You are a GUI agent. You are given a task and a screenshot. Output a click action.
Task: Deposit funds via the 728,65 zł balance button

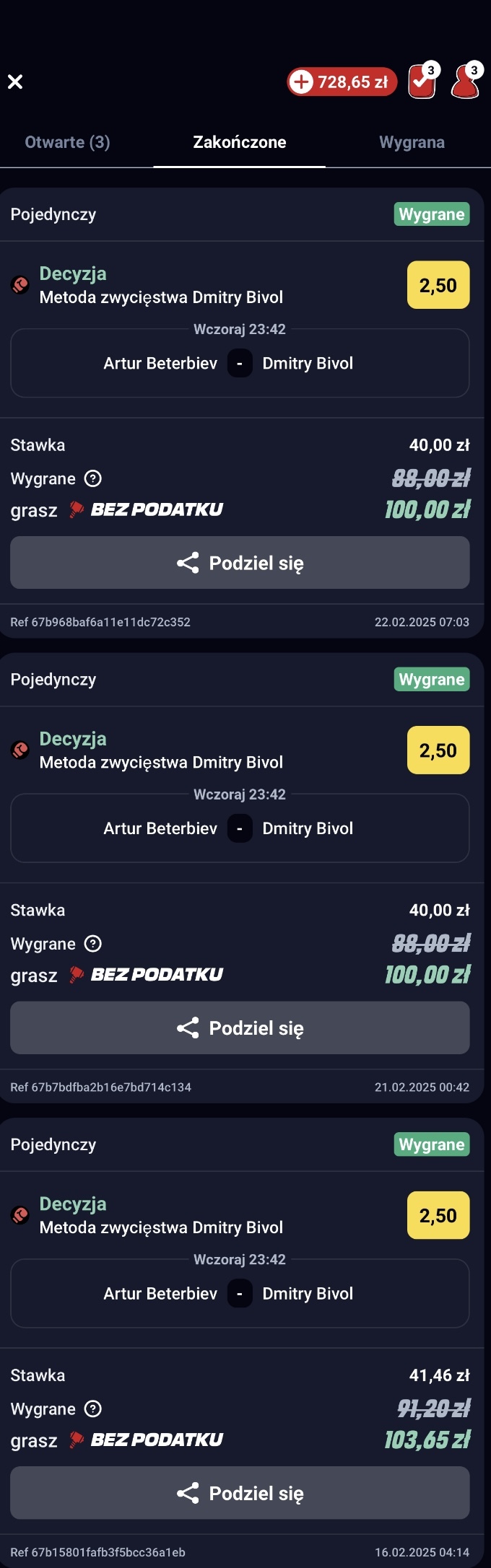coord(342,82)
